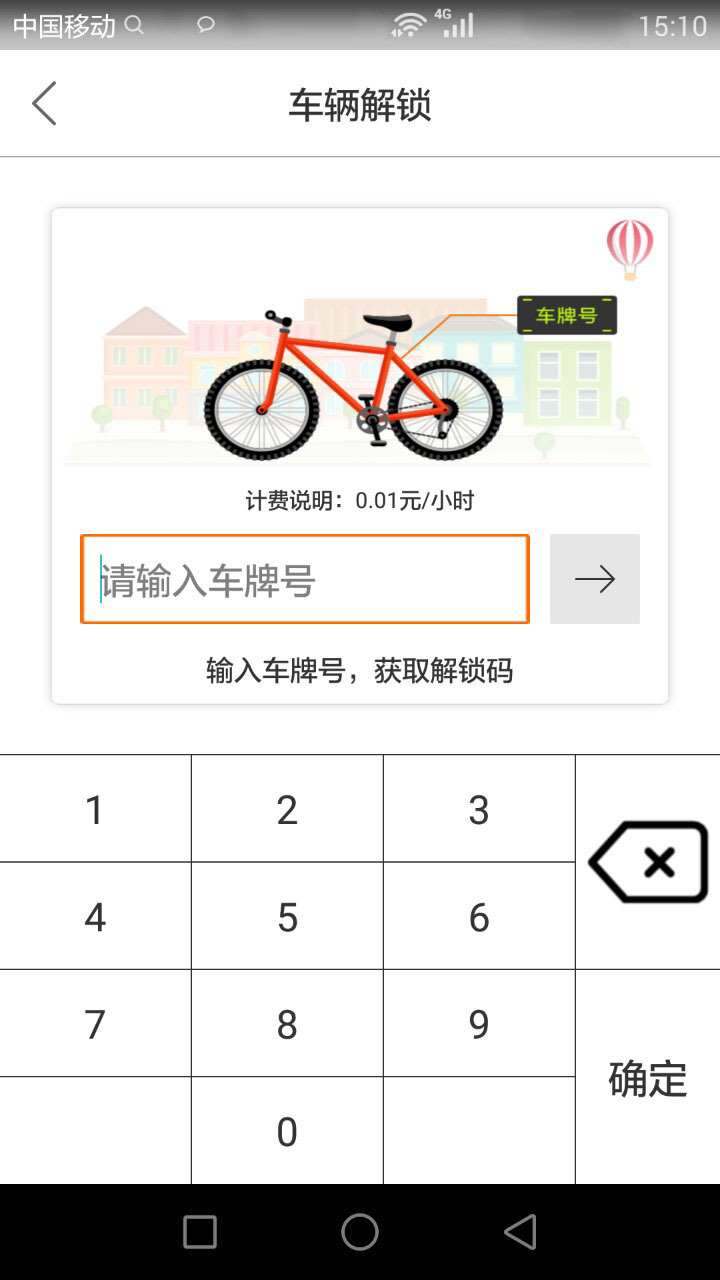Tap the chat bubble icon in the status bar
The height and width of the screenshot is (1280, 720).
click(205, 26)
